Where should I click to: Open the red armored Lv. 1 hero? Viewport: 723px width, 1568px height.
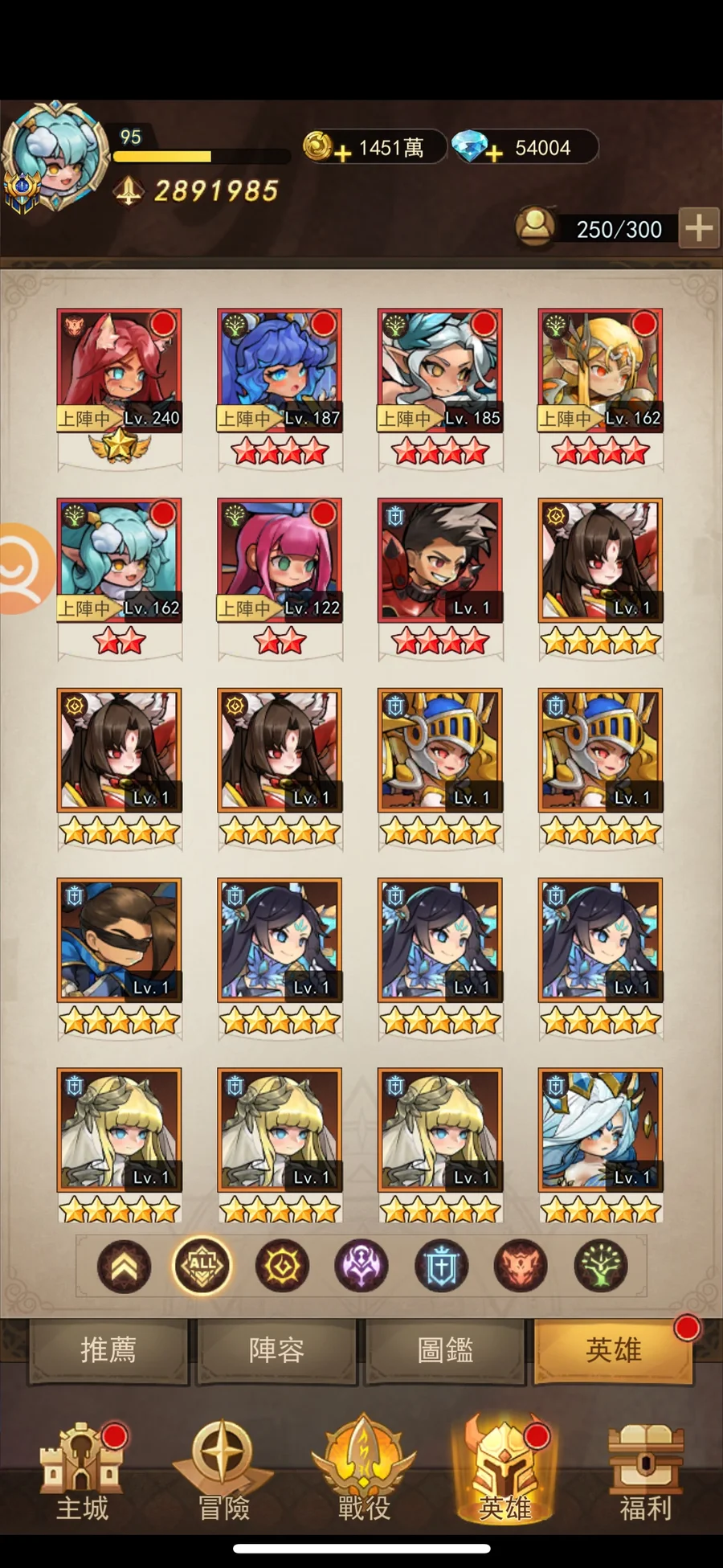(x=440, y=561)
